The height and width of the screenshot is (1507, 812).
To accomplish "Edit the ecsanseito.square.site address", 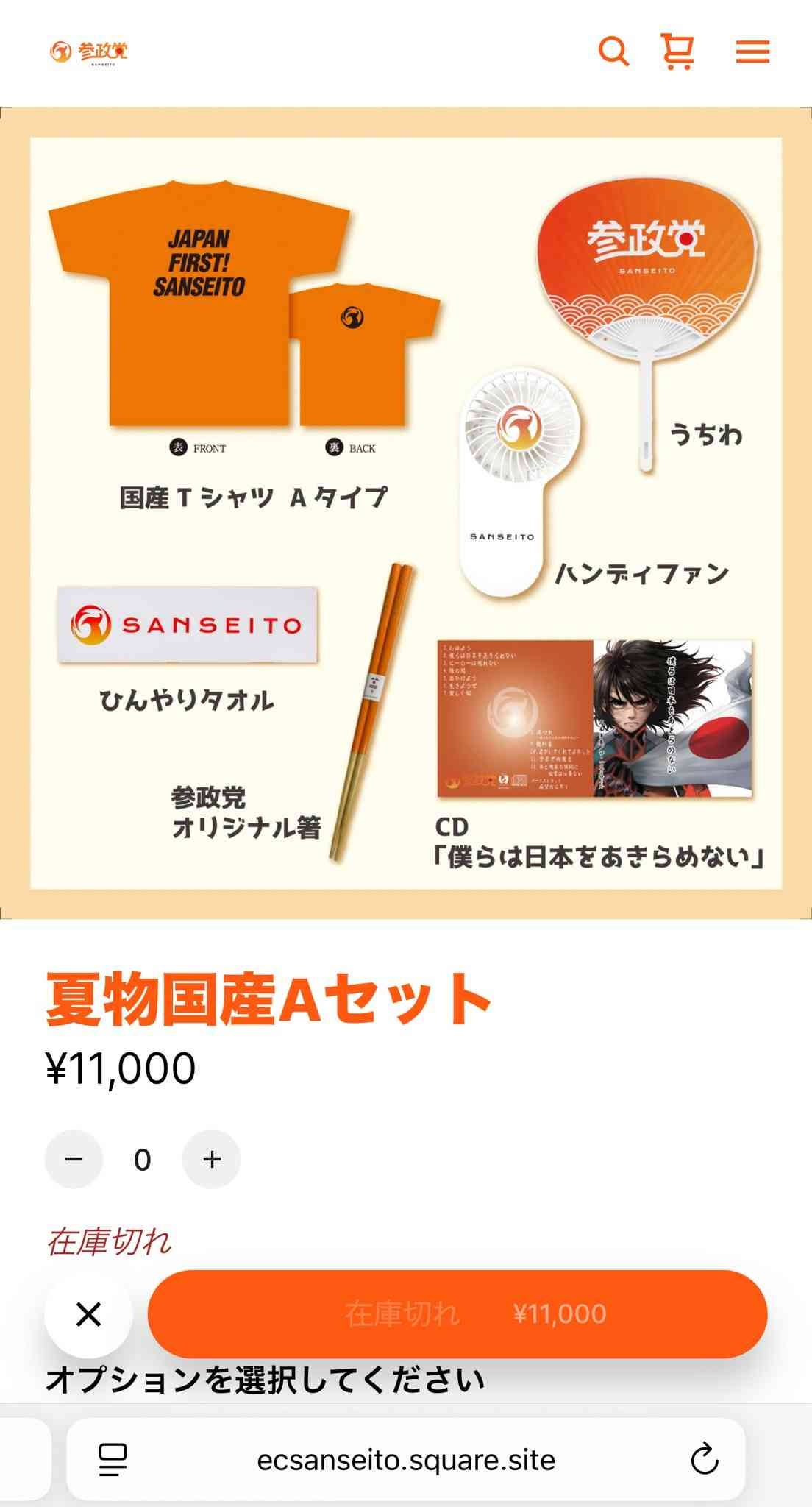I will click(406, 1460).
